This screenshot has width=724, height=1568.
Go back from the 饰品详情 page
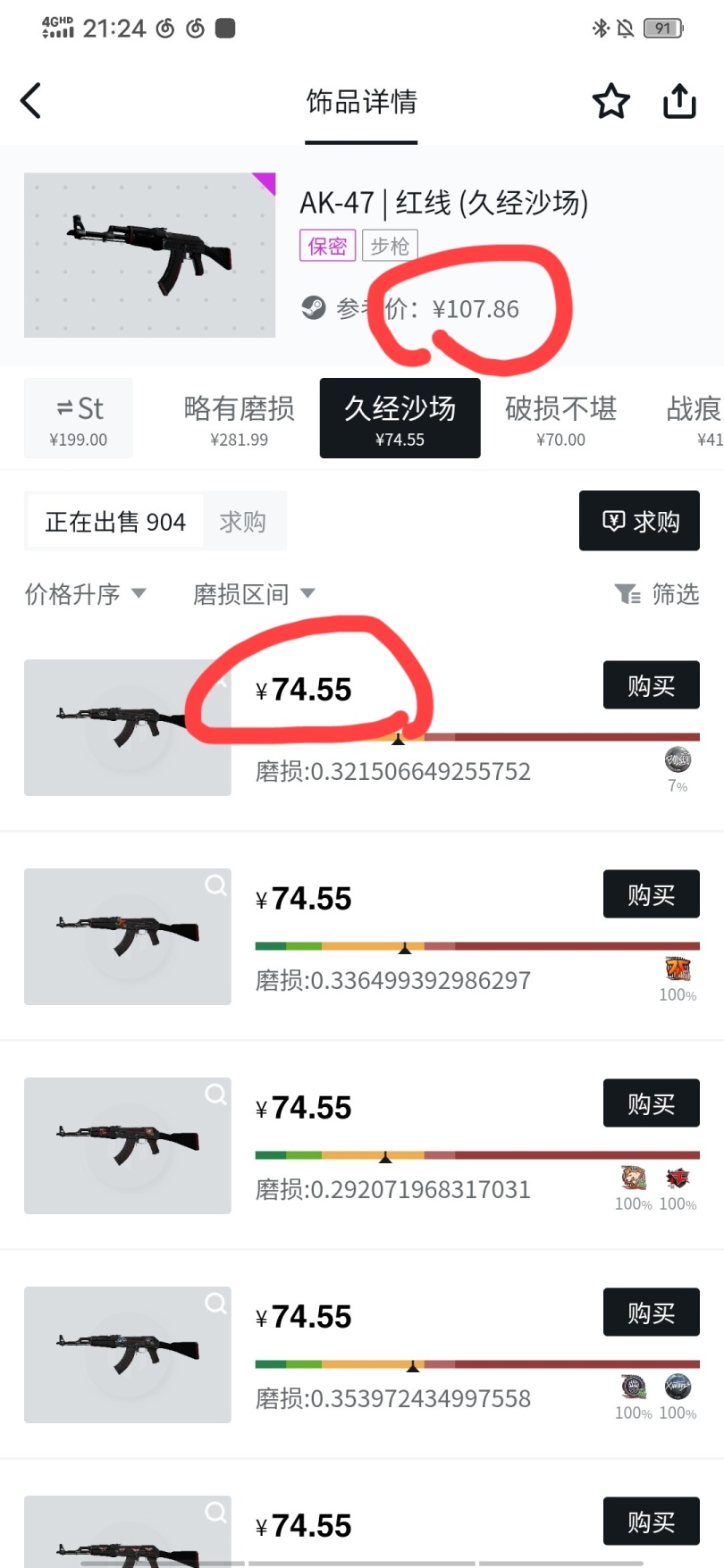click(31, 101)
